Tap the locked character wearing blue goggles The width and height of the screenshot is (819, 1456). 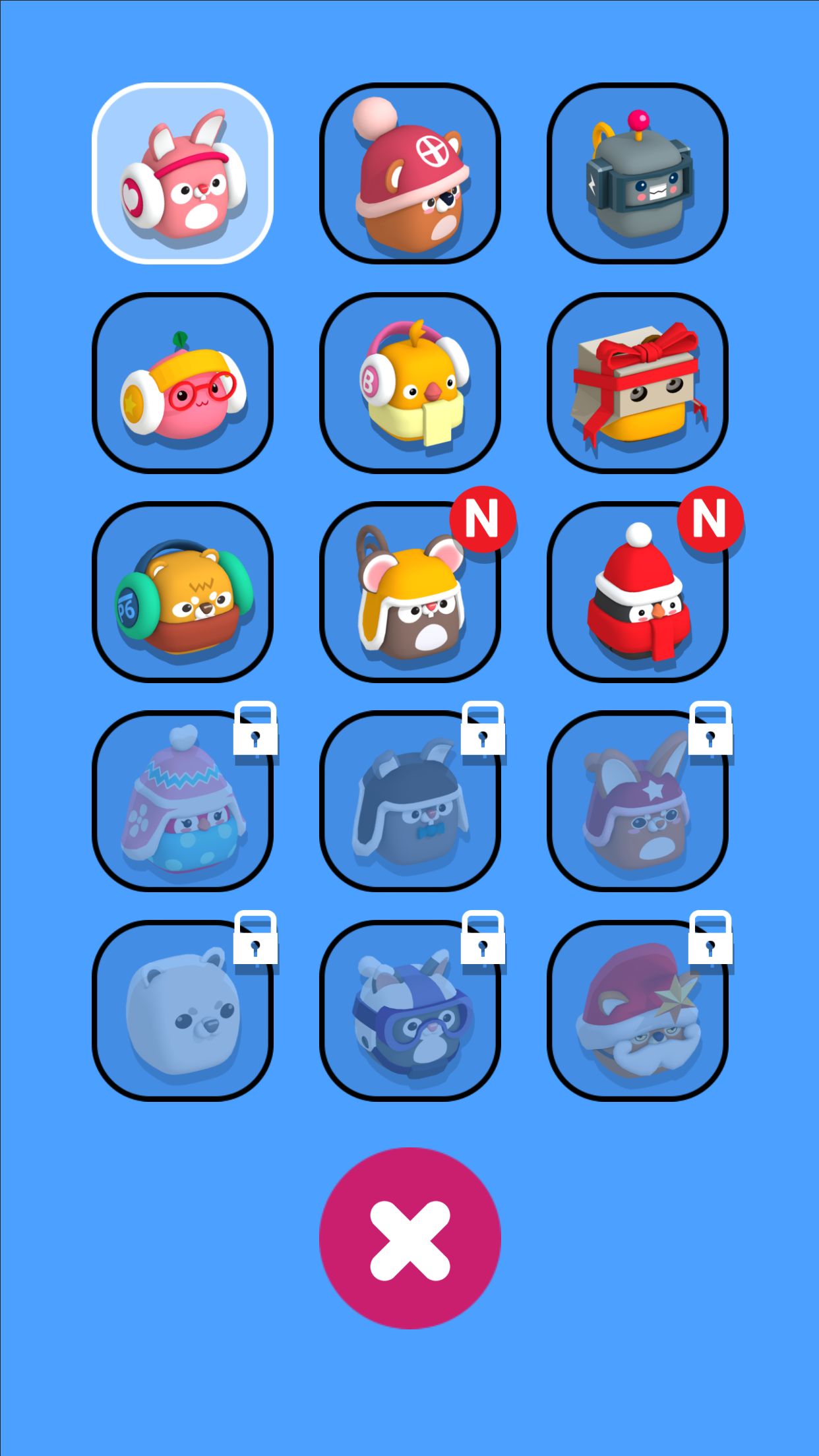click(409, 1011)
